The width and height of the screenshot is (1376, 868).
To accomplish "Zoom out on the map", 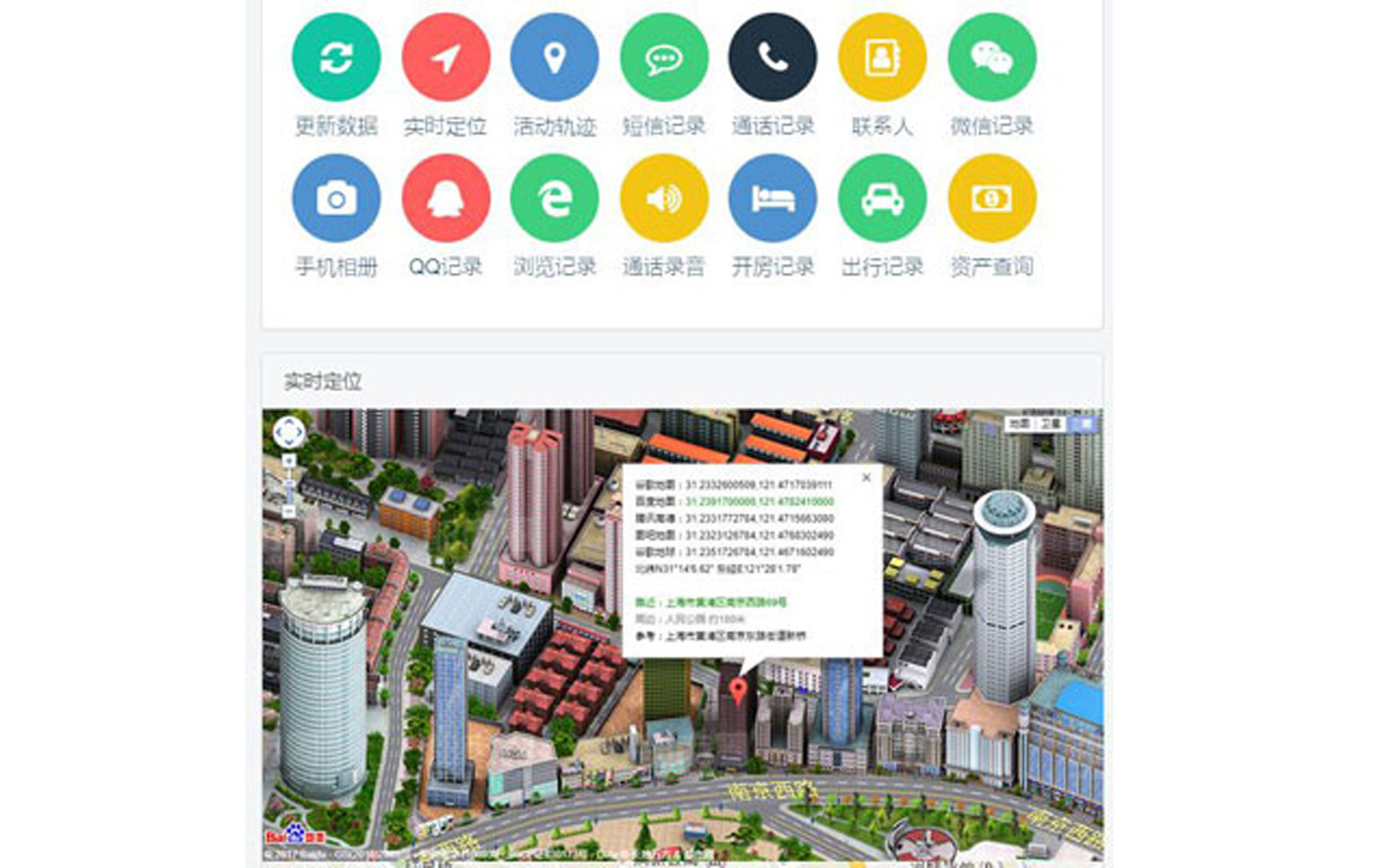I will click(289, 511).
